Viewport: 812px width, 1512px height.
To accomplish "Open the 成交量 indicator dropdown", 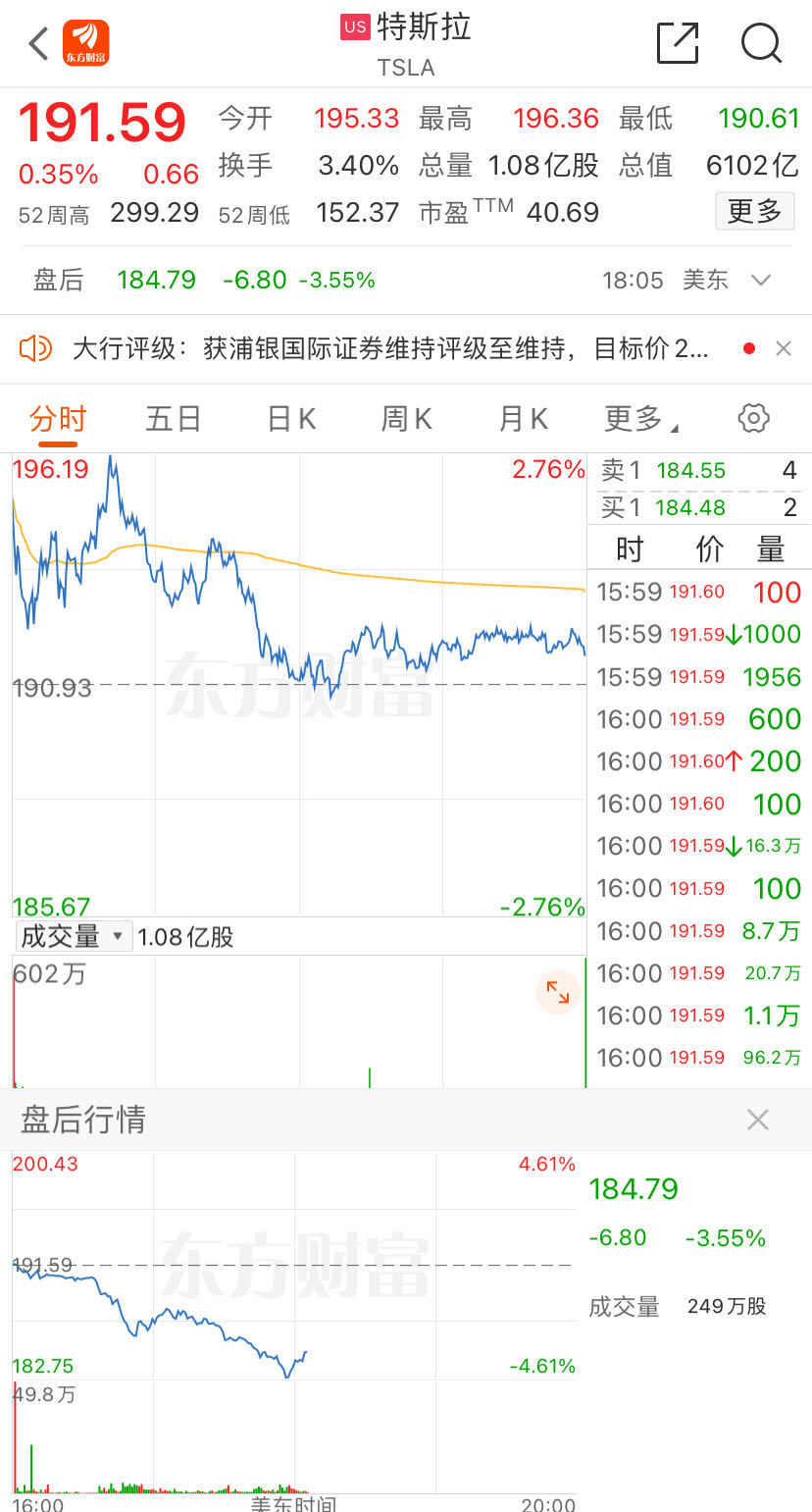I will click(73, 936).
